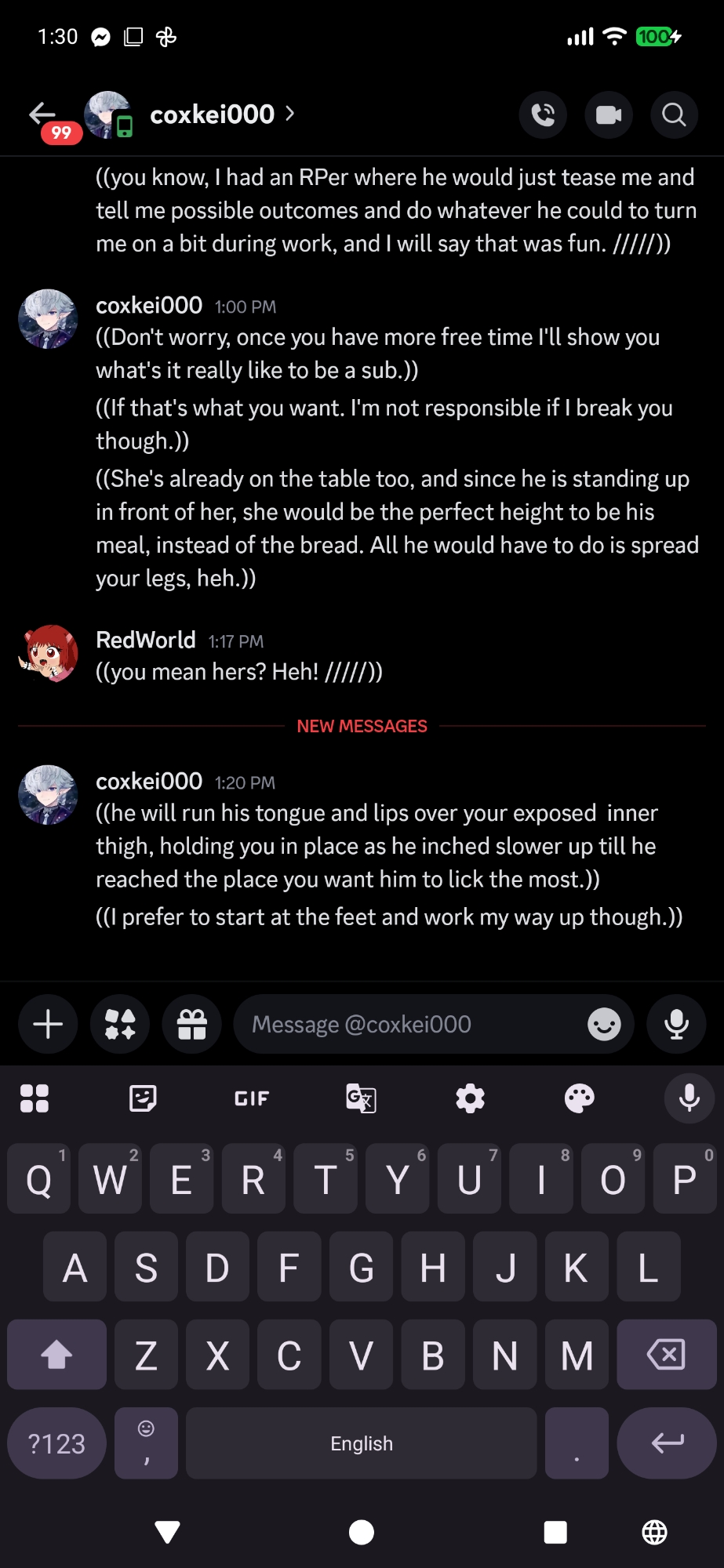The height and width of the screenshot is (1568, 724).
Task: Switch keyboard to ?123 symbols
Action: point(56,1443)
